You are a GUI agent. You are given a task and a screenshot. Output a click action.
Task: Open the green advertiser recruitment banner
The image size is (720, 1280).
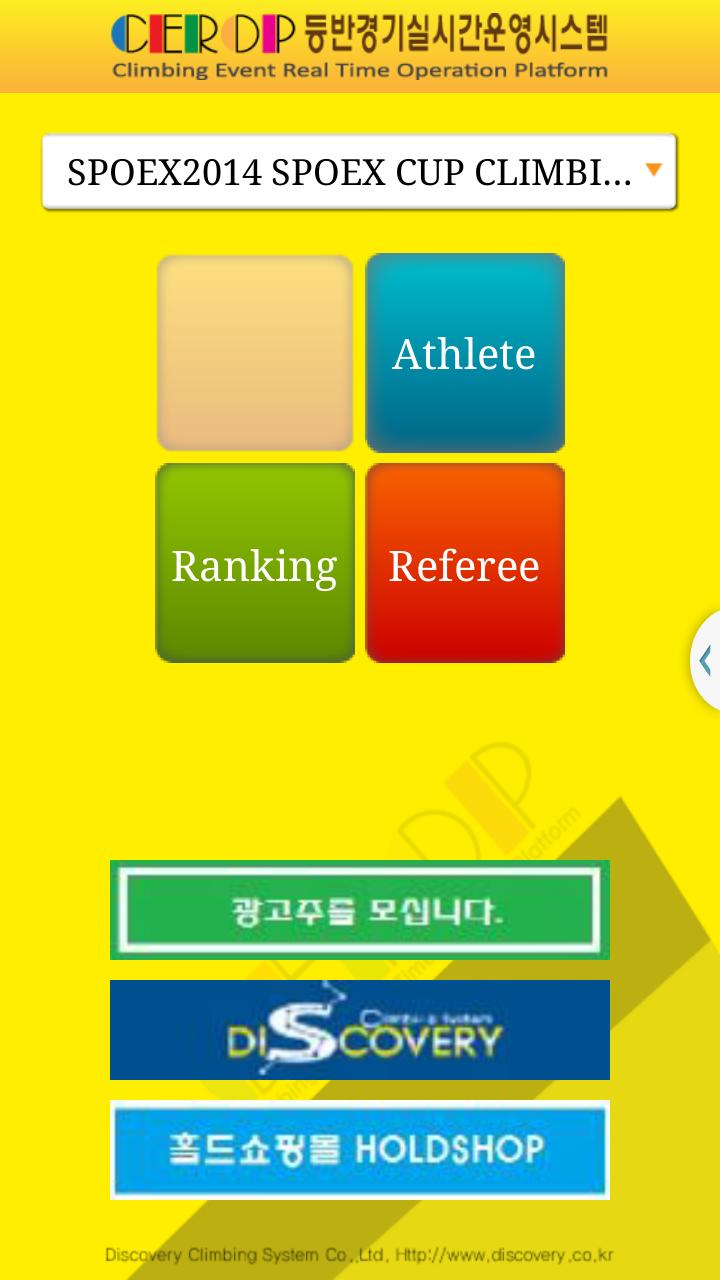[x=359, y=910]
